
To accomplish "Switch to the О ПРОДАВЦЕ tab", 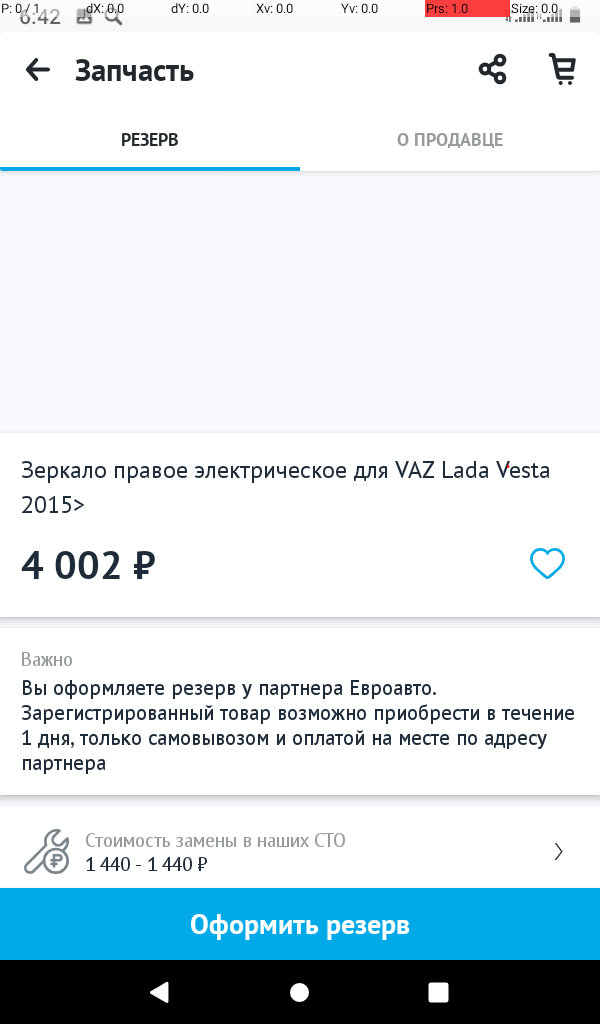I will tap(450, 140).
